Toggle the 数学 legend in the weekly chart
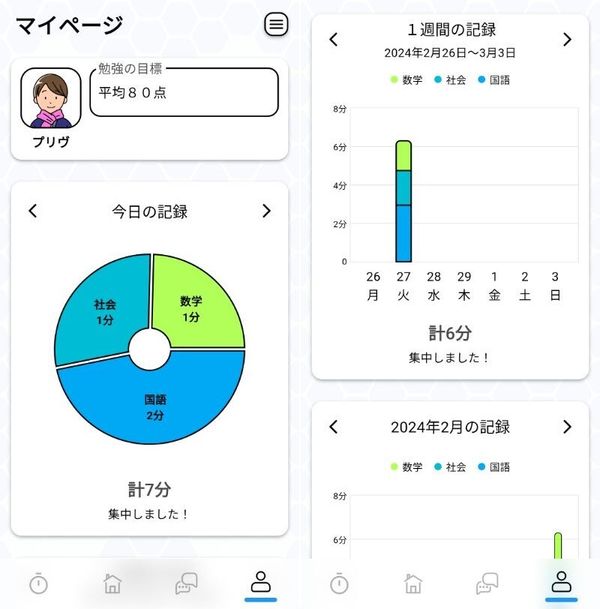 (x=406, y=80)
